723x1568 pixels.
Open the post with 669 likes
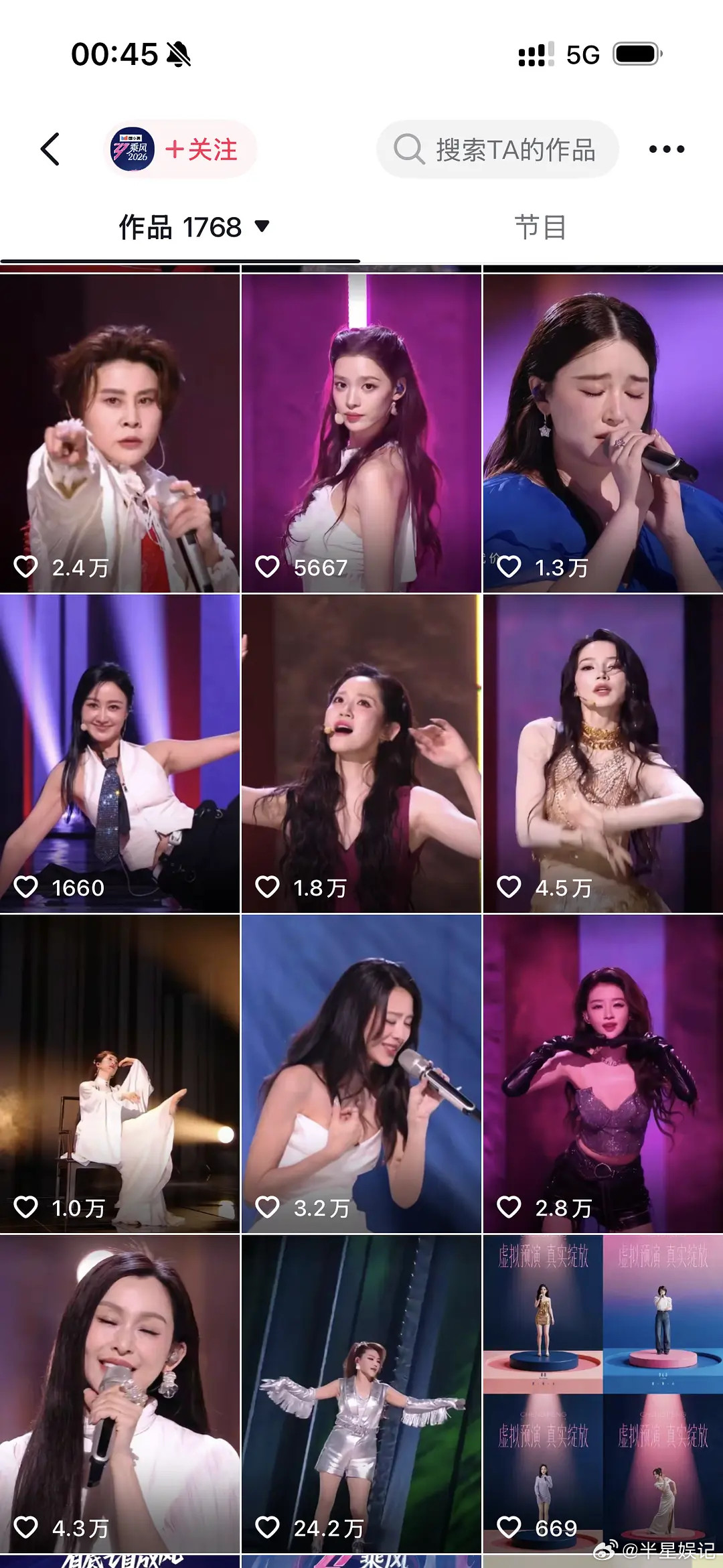[603, 1393]
